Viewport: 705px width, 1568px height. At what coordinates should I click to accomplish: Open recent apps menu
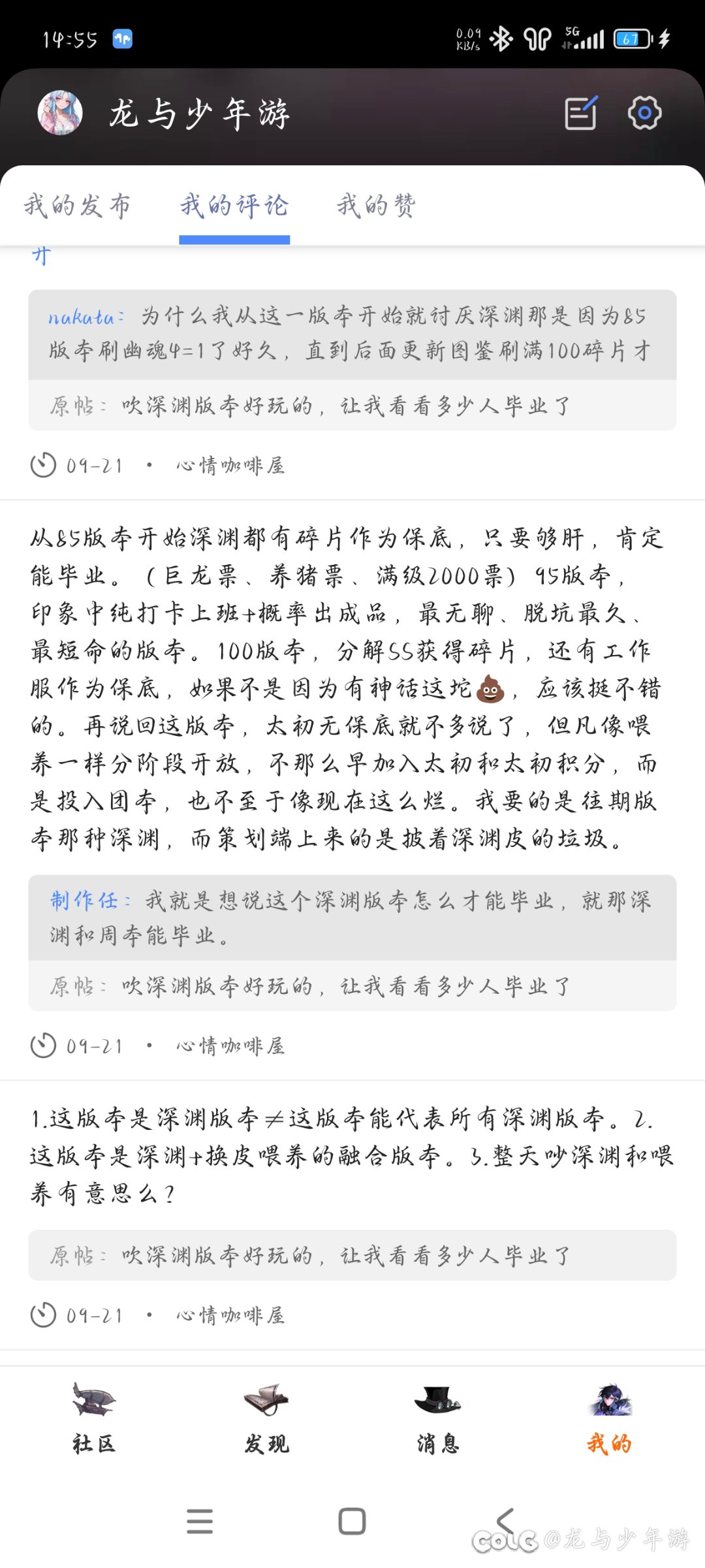tap(200, 1521)
